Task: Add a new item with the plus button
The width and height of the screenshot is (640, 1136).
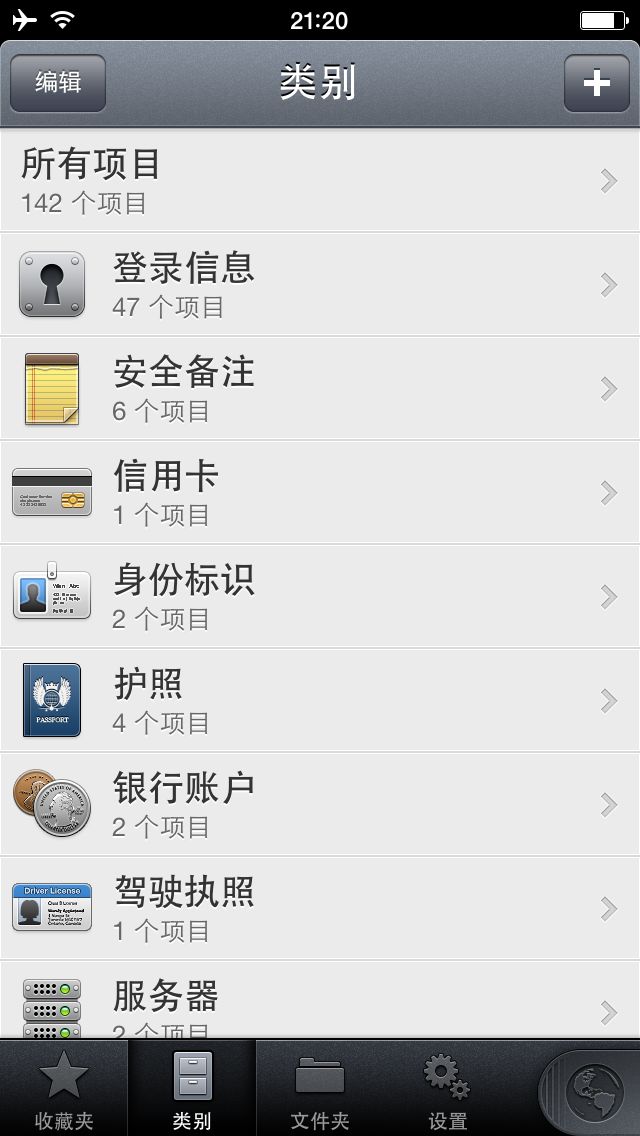Action: (x=596, y=83)
